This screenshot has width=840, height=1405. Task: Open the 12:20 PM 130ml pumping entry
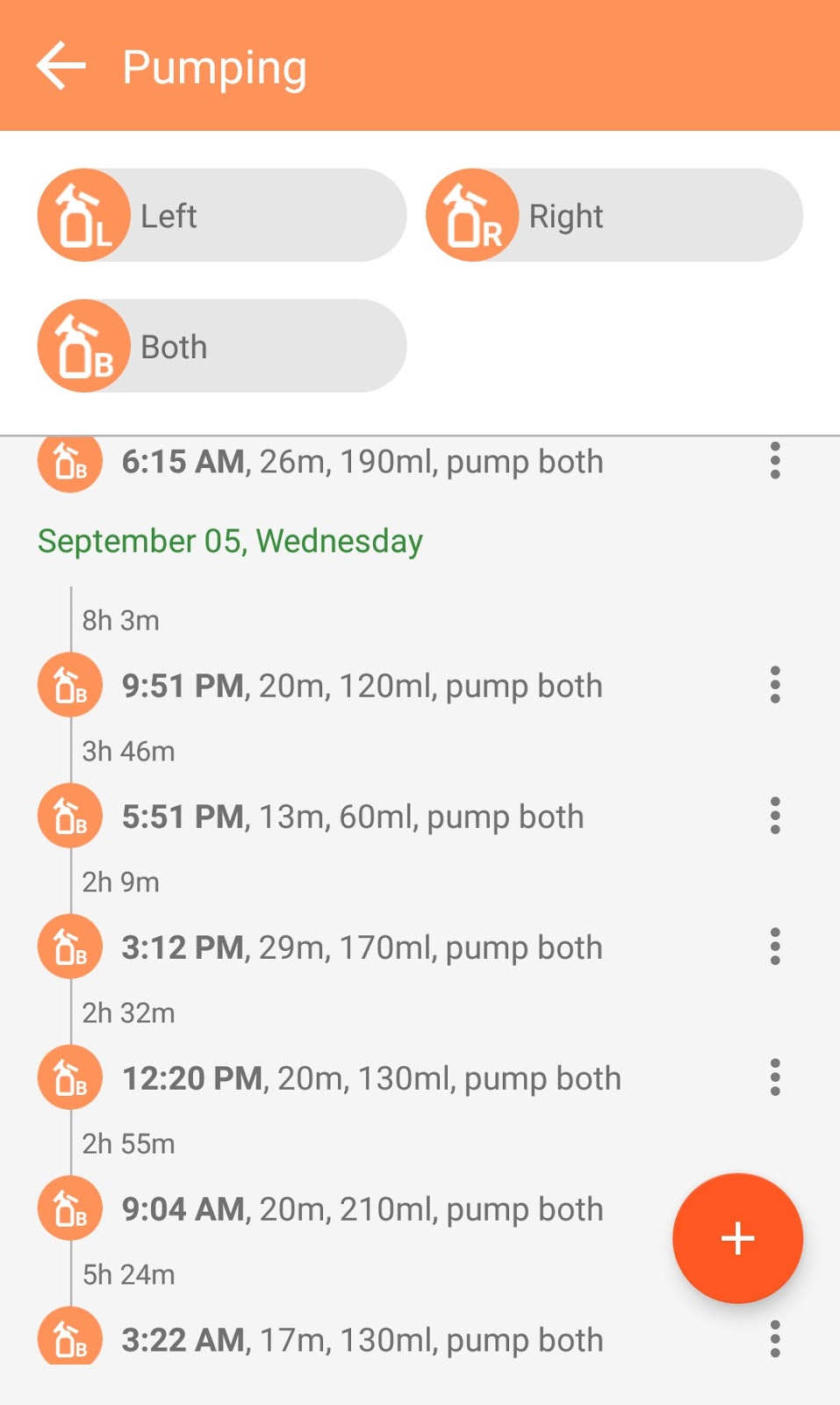371,1077
